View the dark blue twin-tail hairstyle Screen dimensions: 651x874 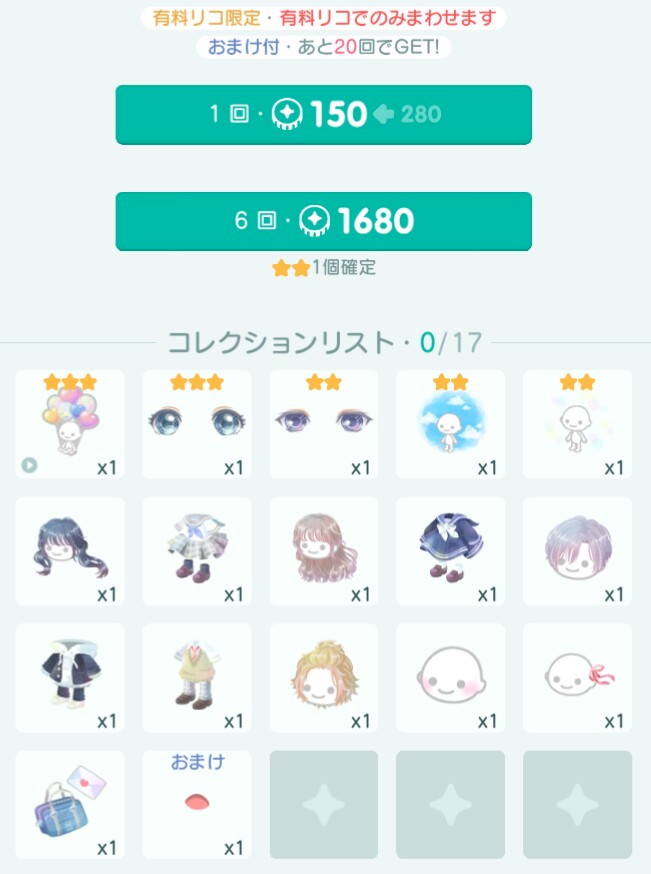coord(70,551)
